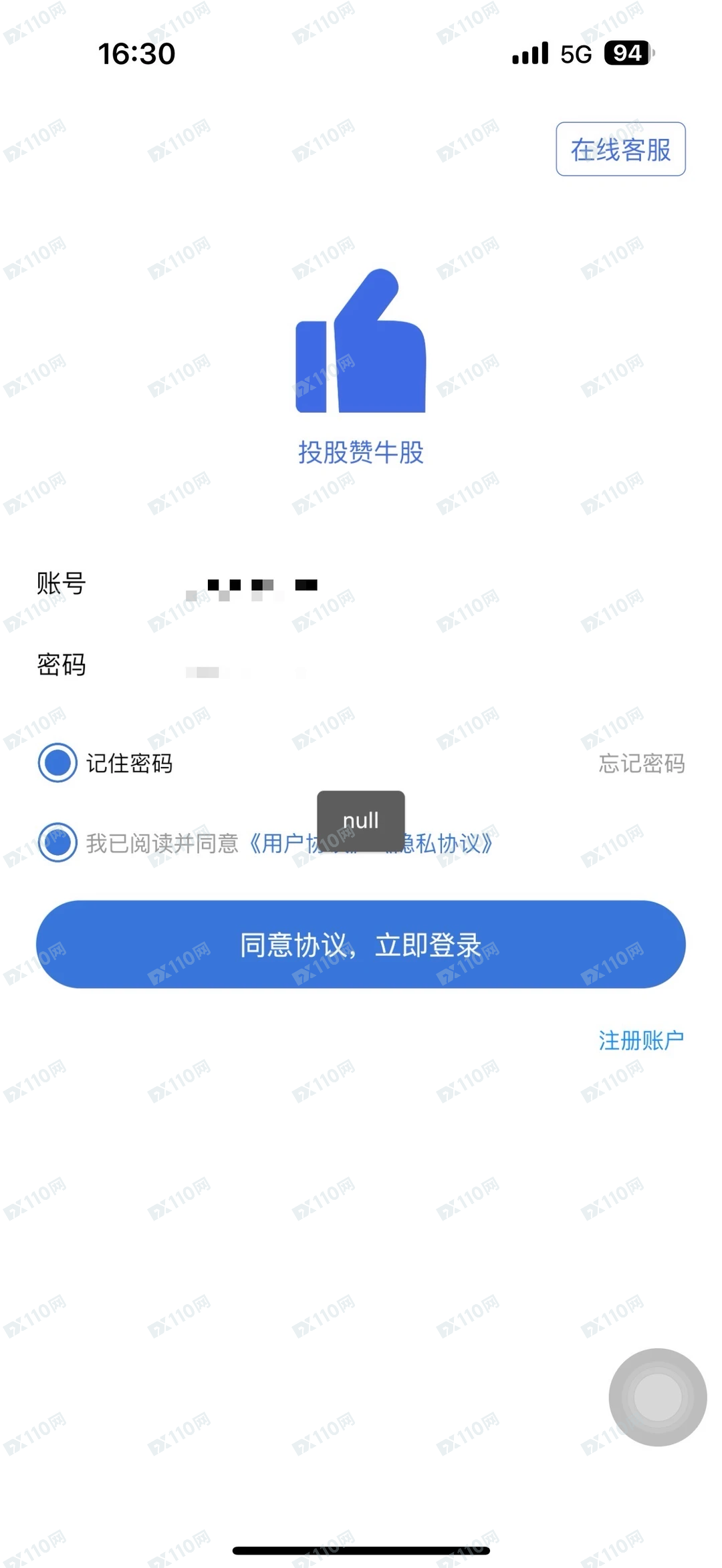Open 忘记密码 password recovery
Screen dimensions: 722x1568
640,764
